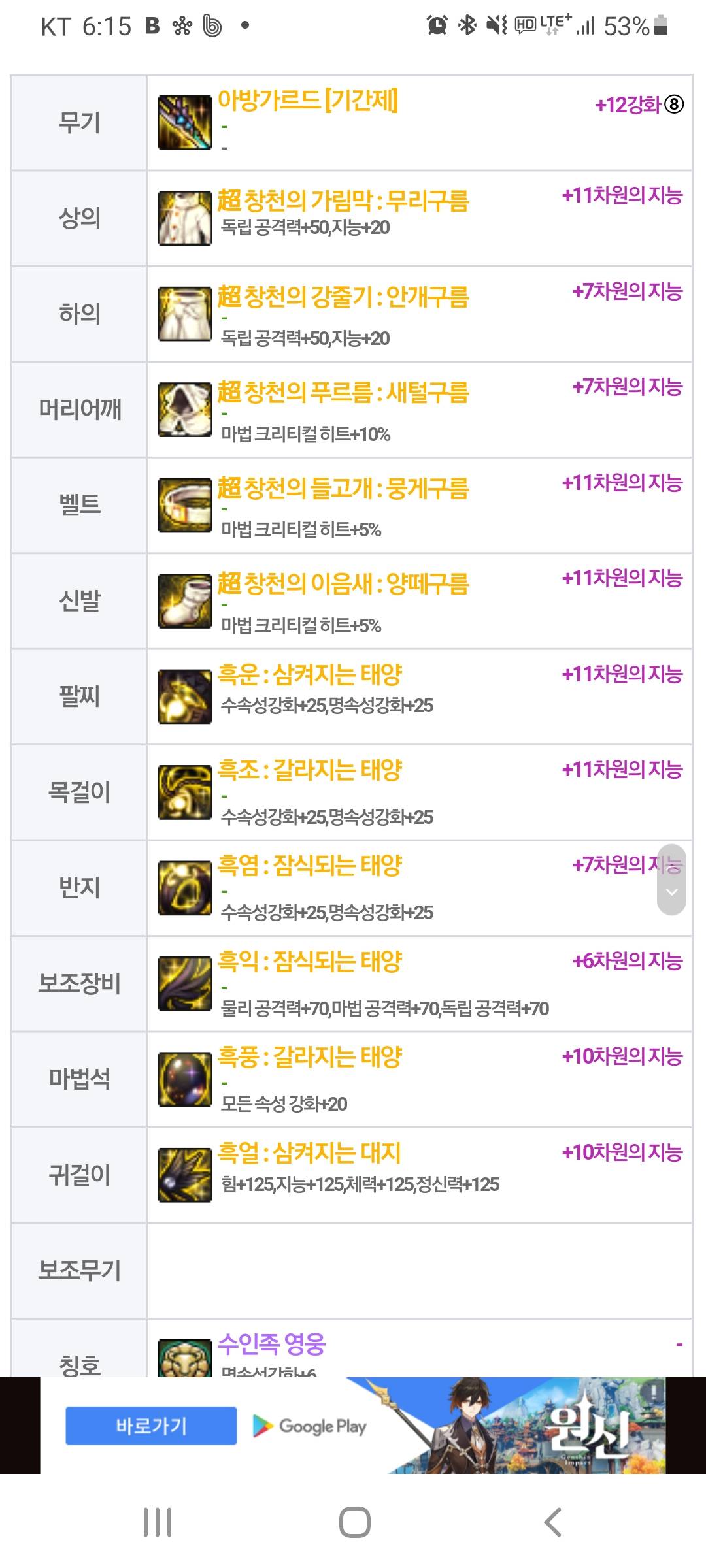Go to the home screen

pos(354,1522)
